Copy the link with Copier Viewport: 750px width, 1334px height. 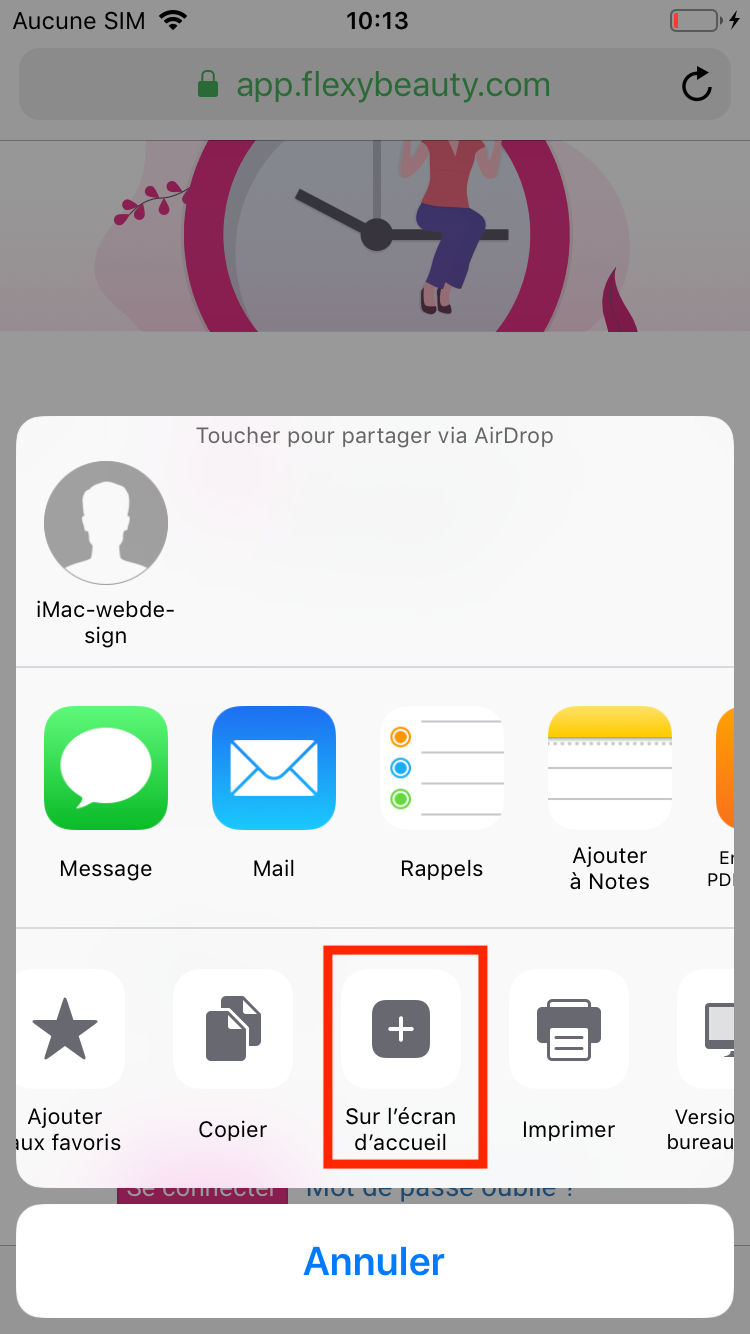233,1030
